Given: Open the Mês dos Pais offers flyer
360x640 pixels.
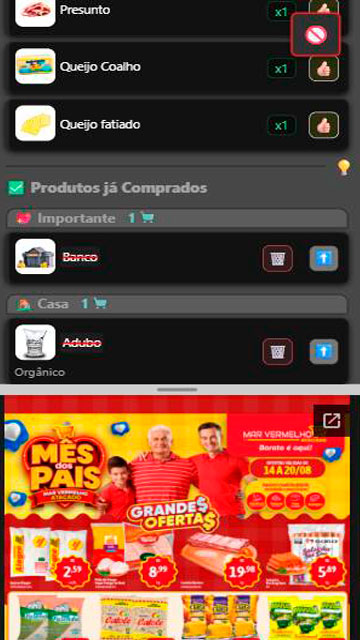Looking at the screenshot, I should [177, 518].
